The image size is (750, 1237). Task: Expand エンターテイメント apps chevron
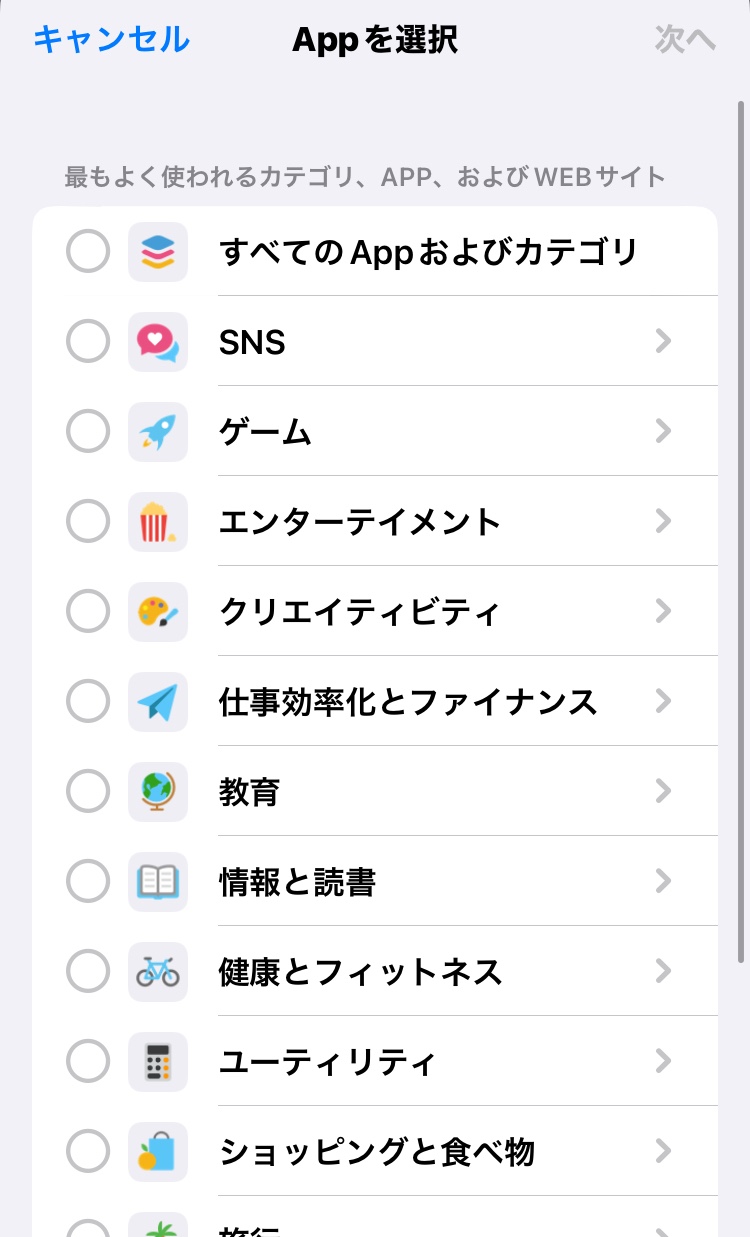662,522
